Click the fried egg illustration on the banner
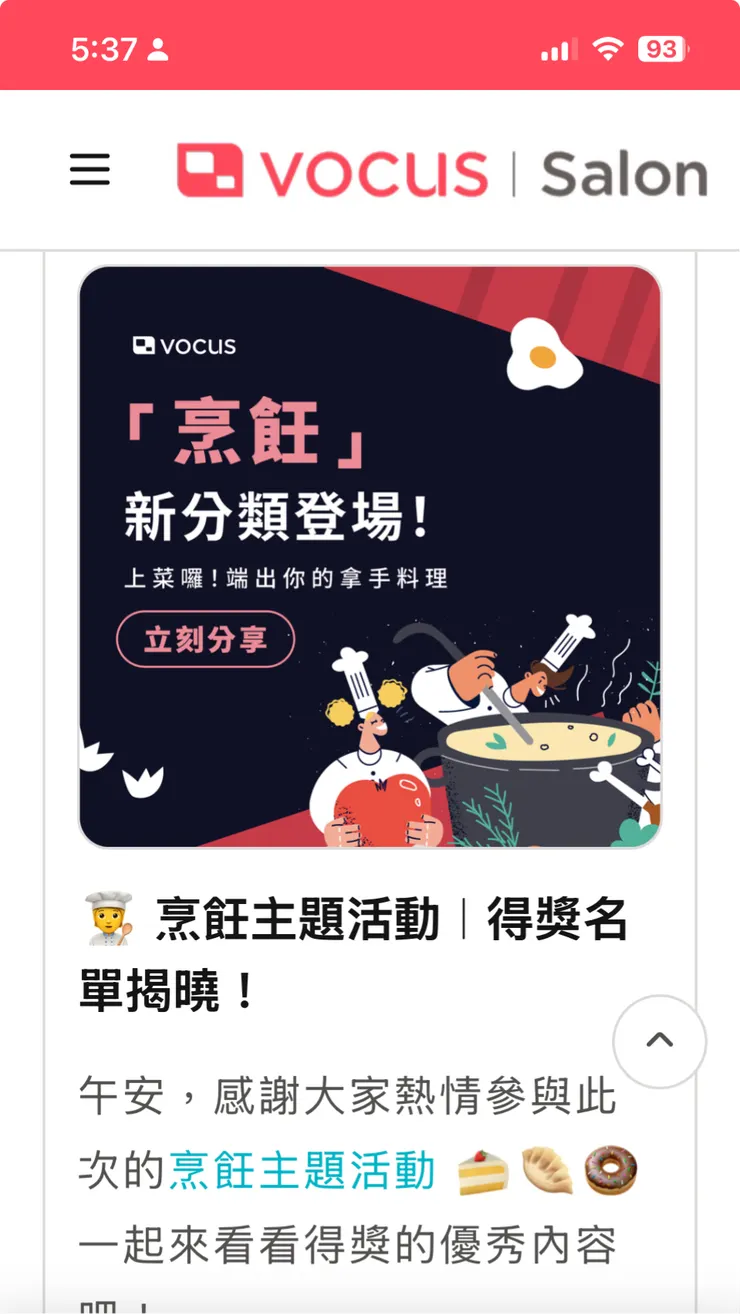The image size is (740, 1314). 544,357
